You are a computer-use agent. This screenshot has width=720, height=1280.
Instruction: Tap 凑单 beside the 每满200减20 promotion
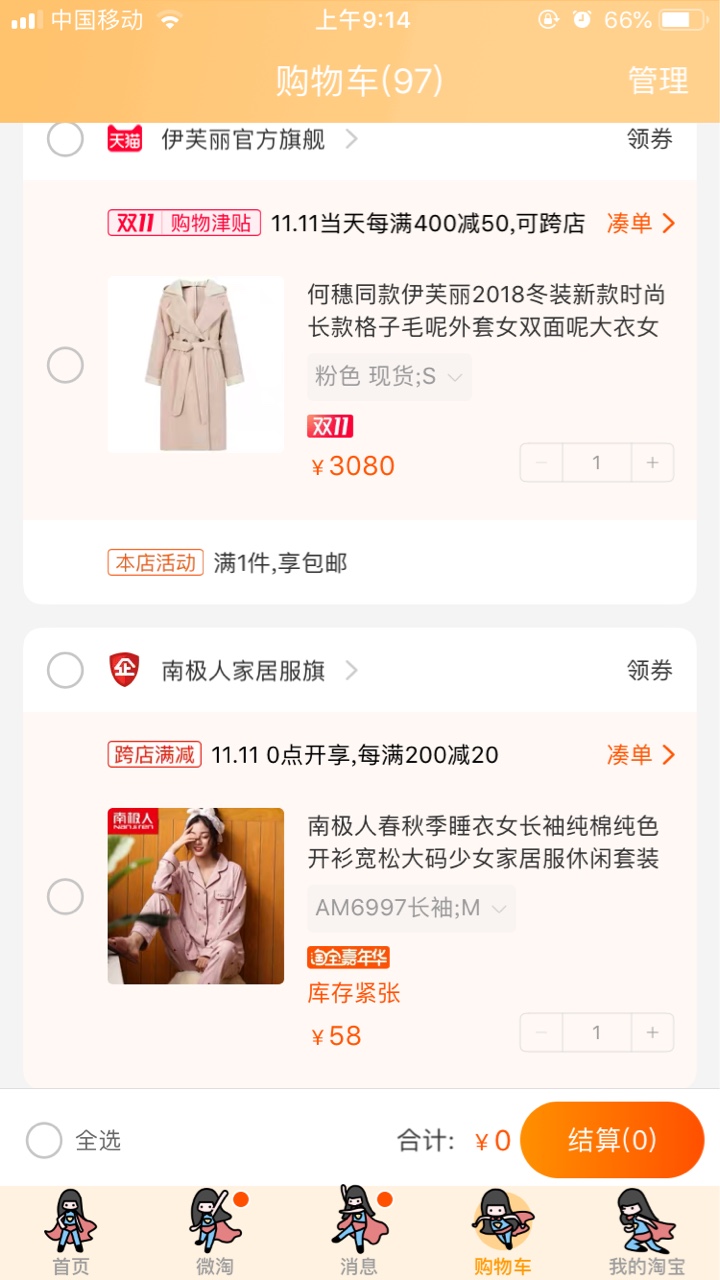click(x=641, y=754)
